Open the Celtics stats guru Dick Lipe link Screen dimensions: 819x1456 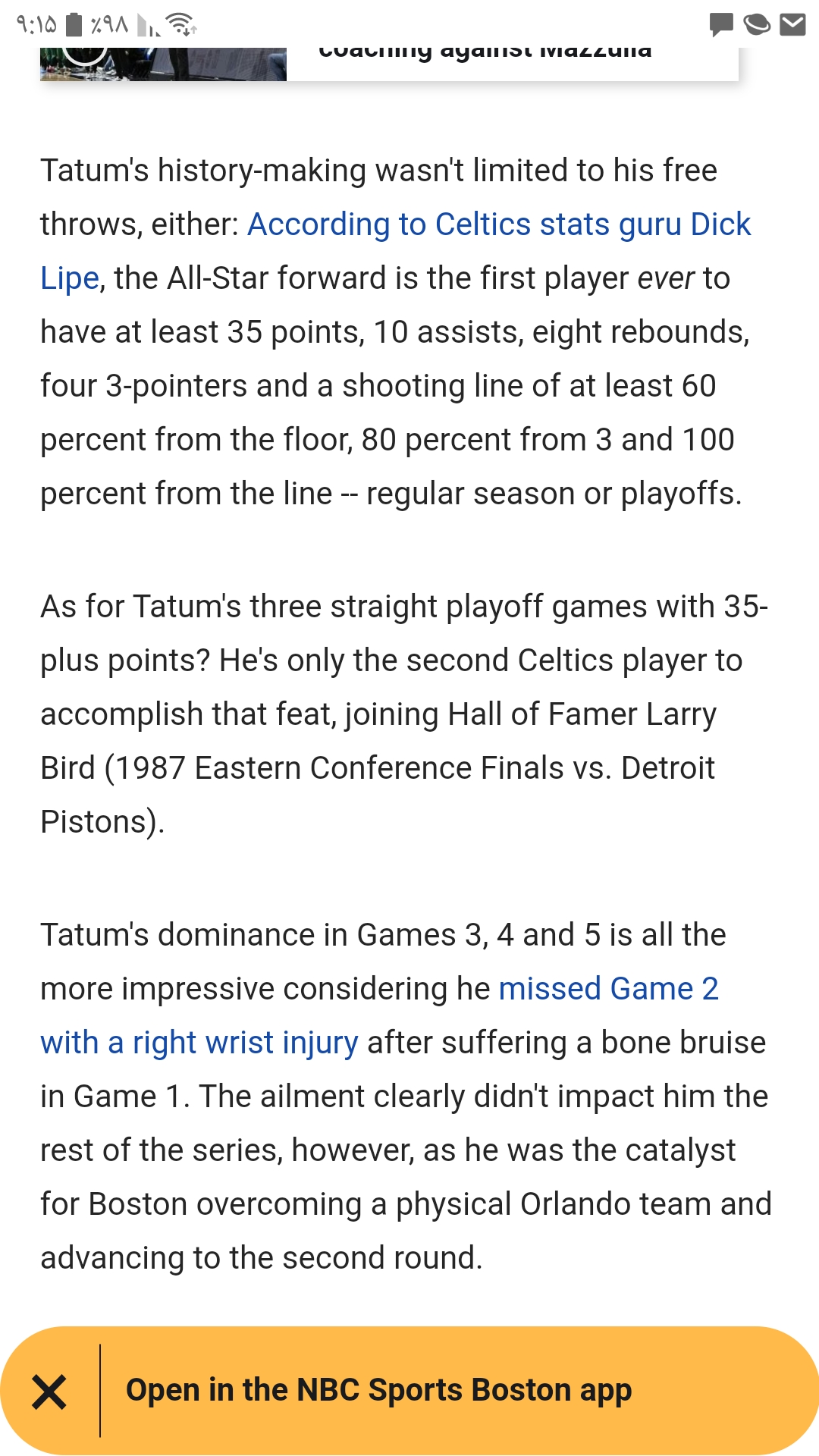498,224
